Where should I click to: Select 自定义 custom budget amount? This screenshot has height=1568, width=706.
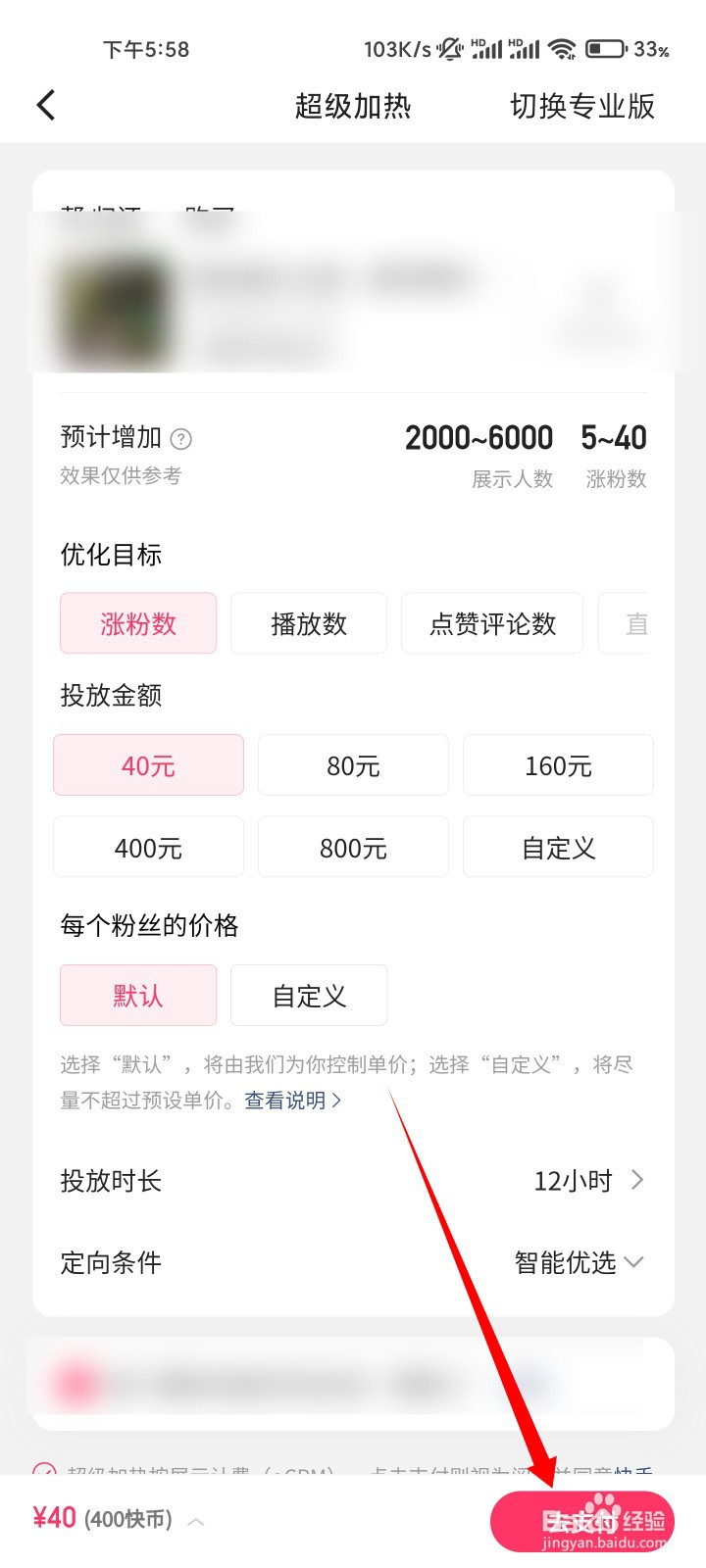point(558,847)
